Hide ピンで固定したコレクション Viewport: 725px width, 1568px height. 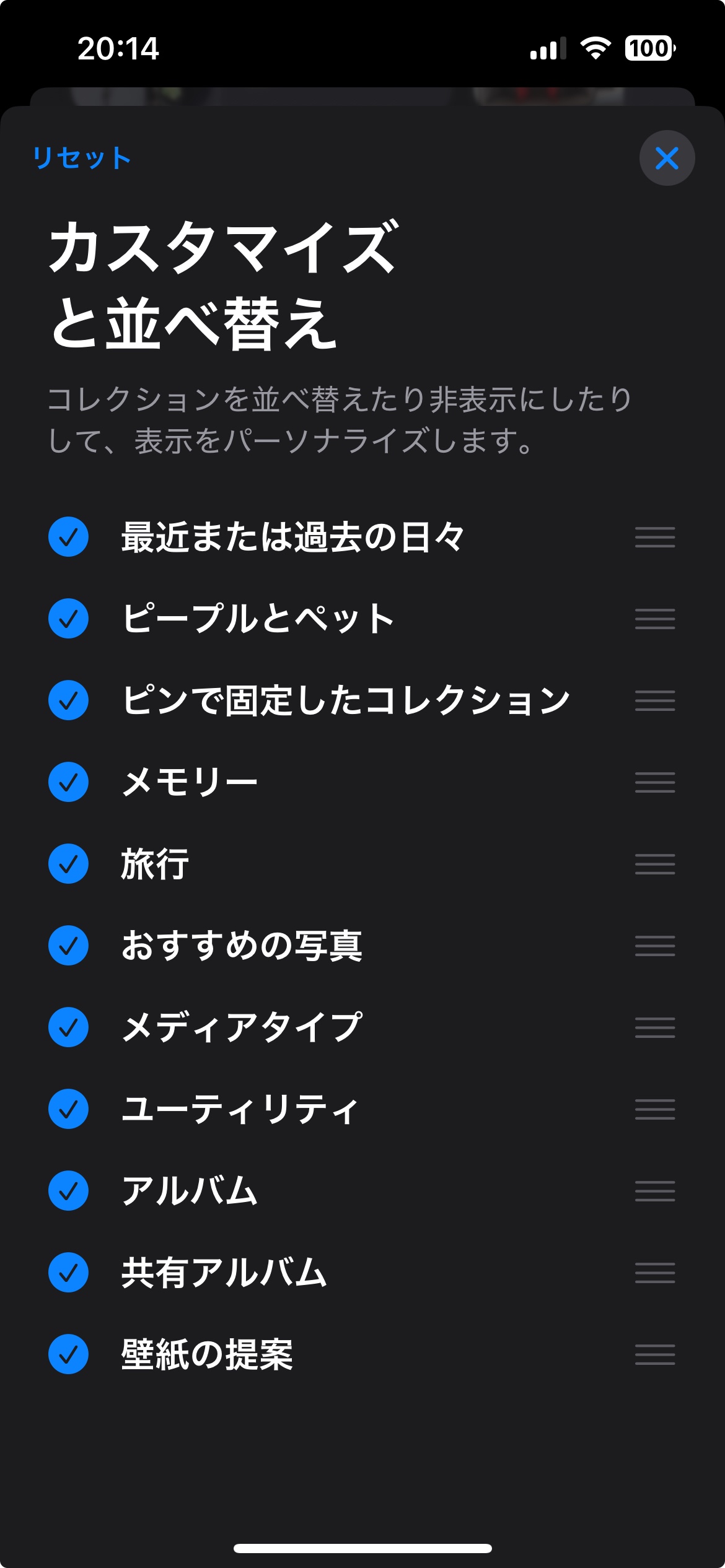[x=68, y=700]
